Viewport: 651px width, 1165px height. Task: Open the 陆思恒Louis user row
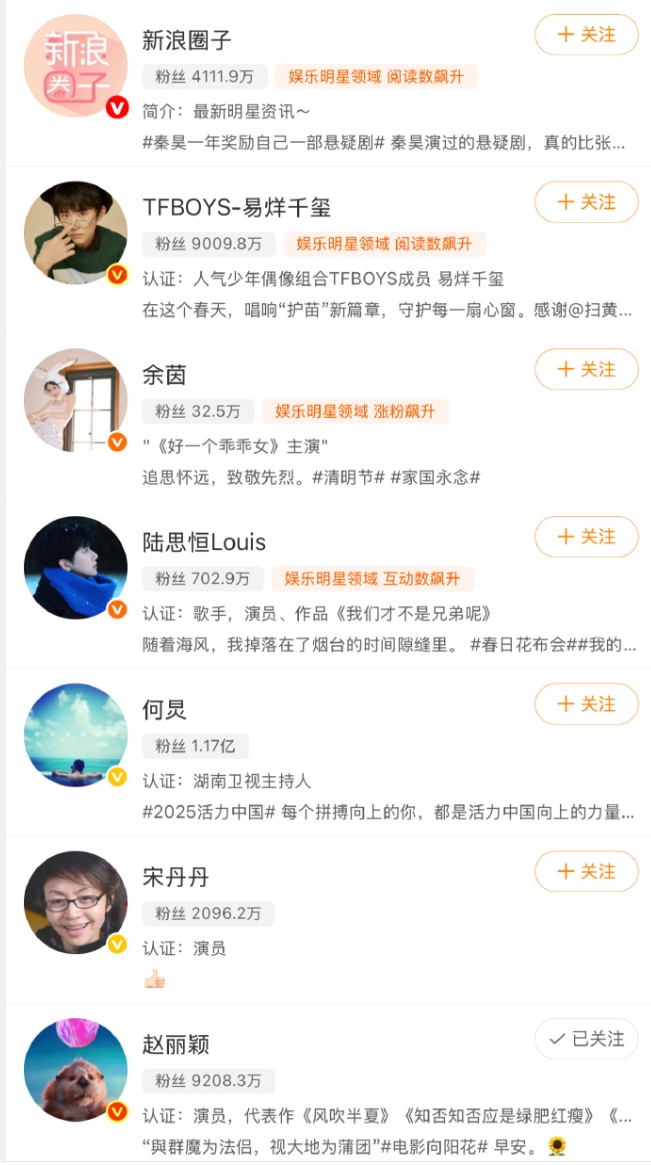coord(326,585)
